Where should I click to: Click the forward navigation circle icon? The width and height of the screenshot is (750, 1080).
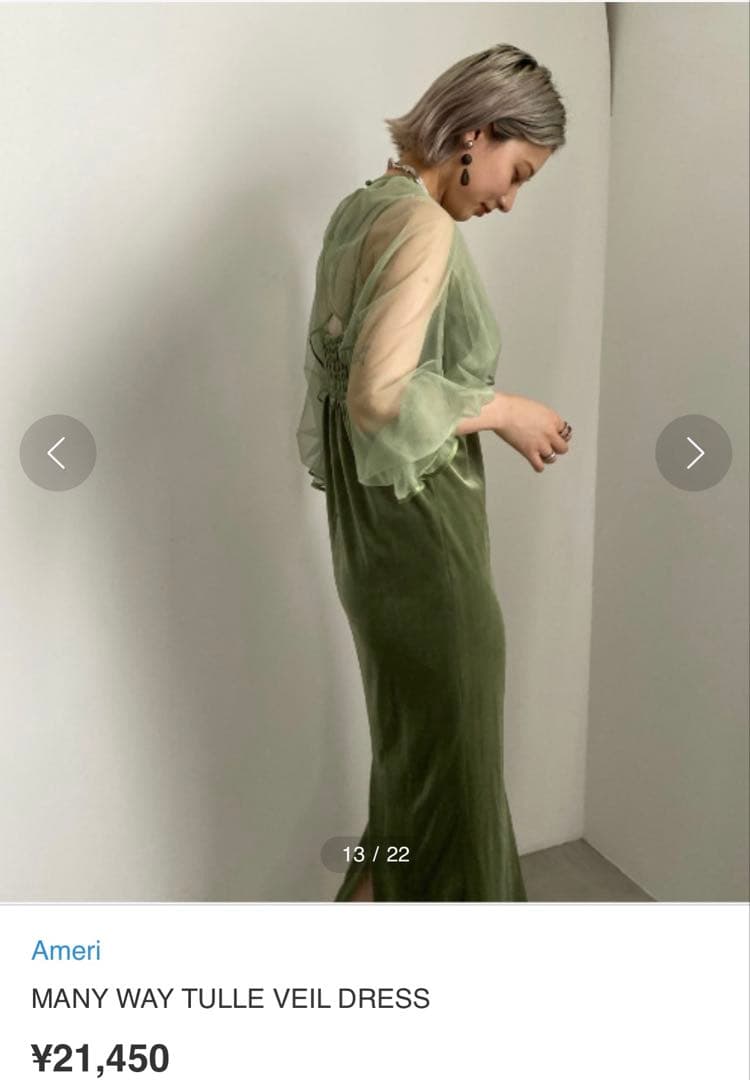click(x=691, y=450)
